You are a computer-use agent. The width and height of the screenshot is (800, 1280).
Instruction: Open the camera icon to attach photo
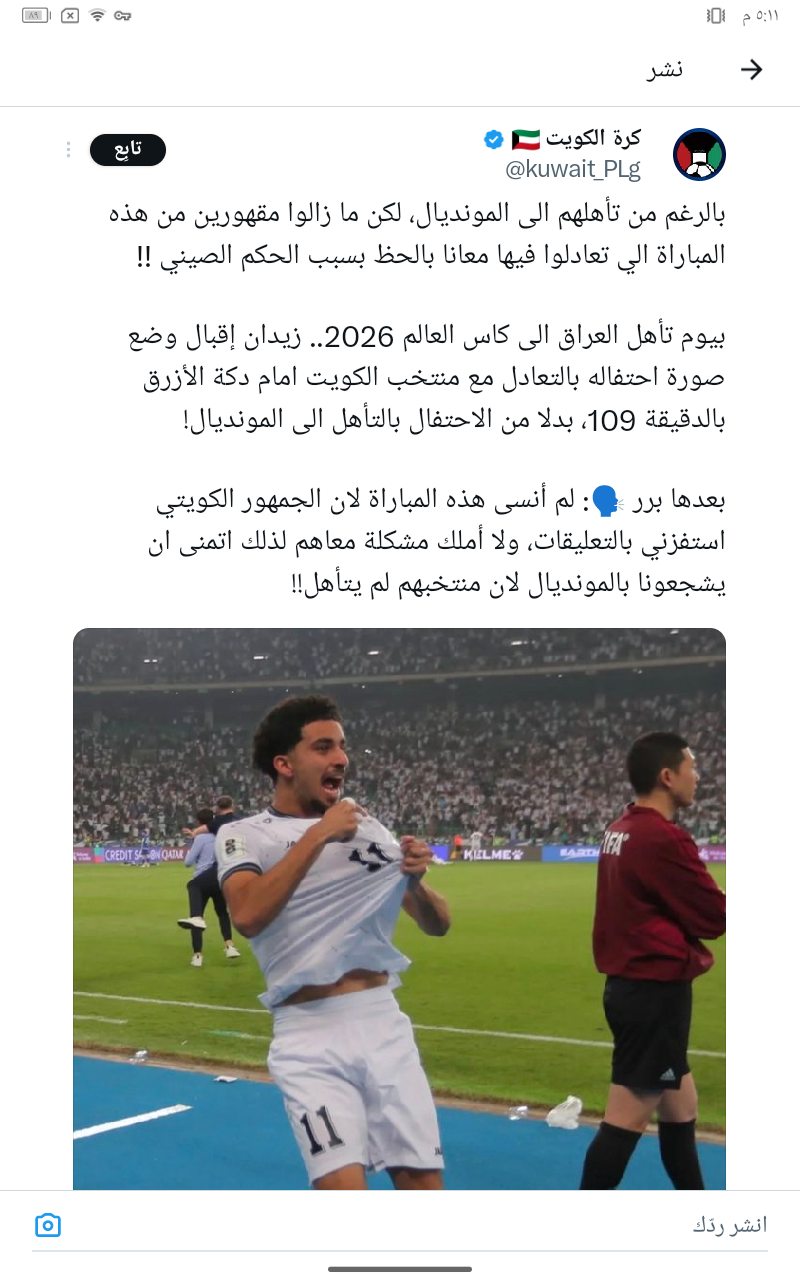pos(48,1225)
